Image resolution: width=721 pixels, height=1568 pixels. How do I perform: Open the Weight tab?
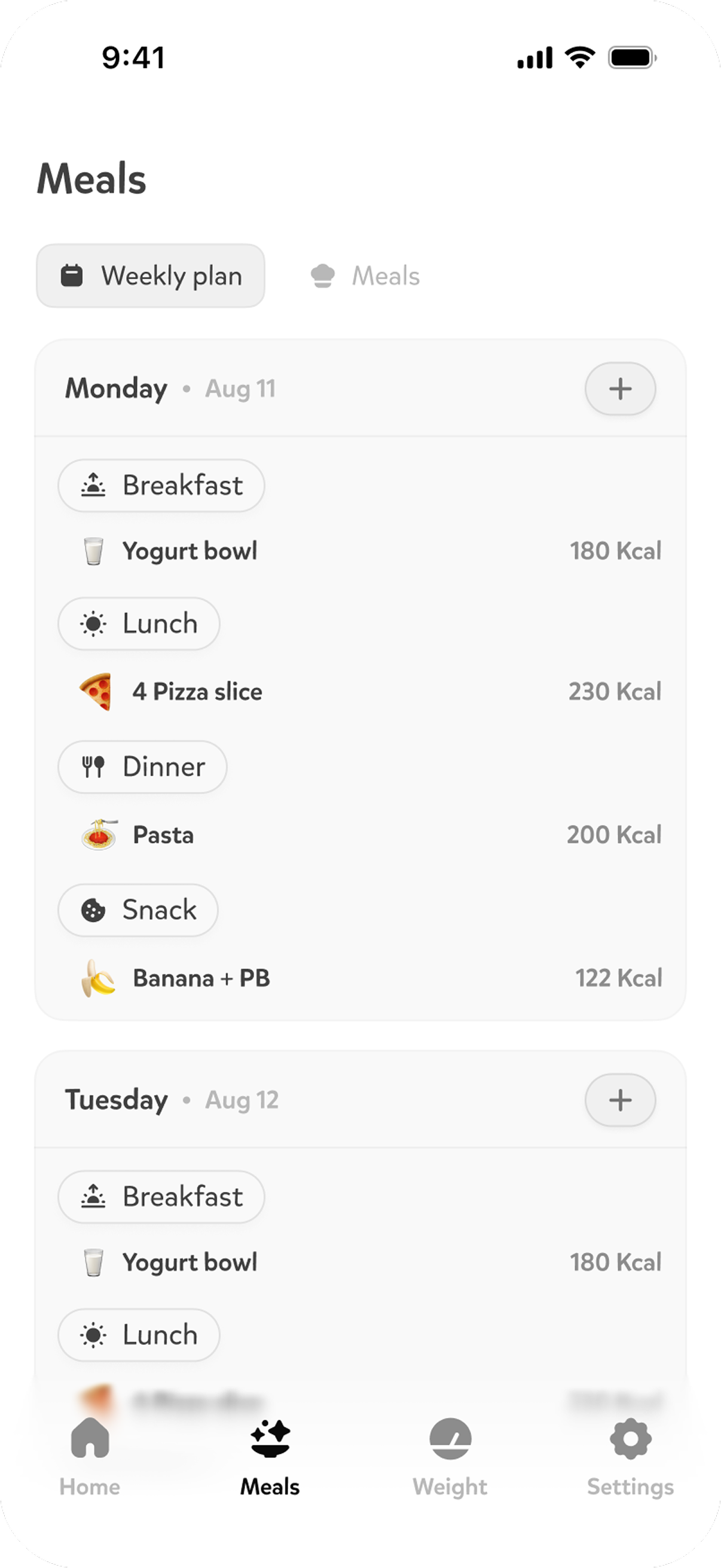[x=450, y=1457]
